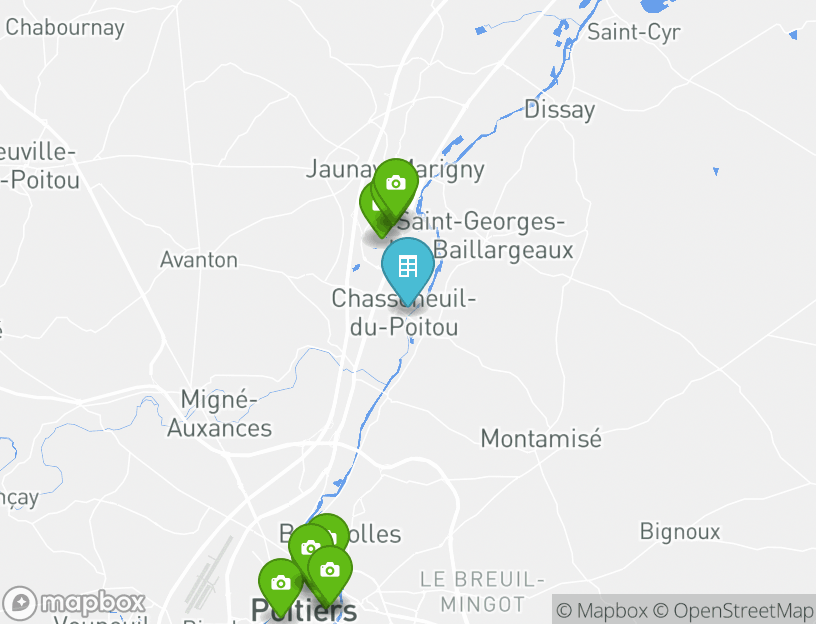816x624 pixels.
Task: Select the blue building pin at Chasseneuil-du-Poitou
Action: [x=407, y=266]
